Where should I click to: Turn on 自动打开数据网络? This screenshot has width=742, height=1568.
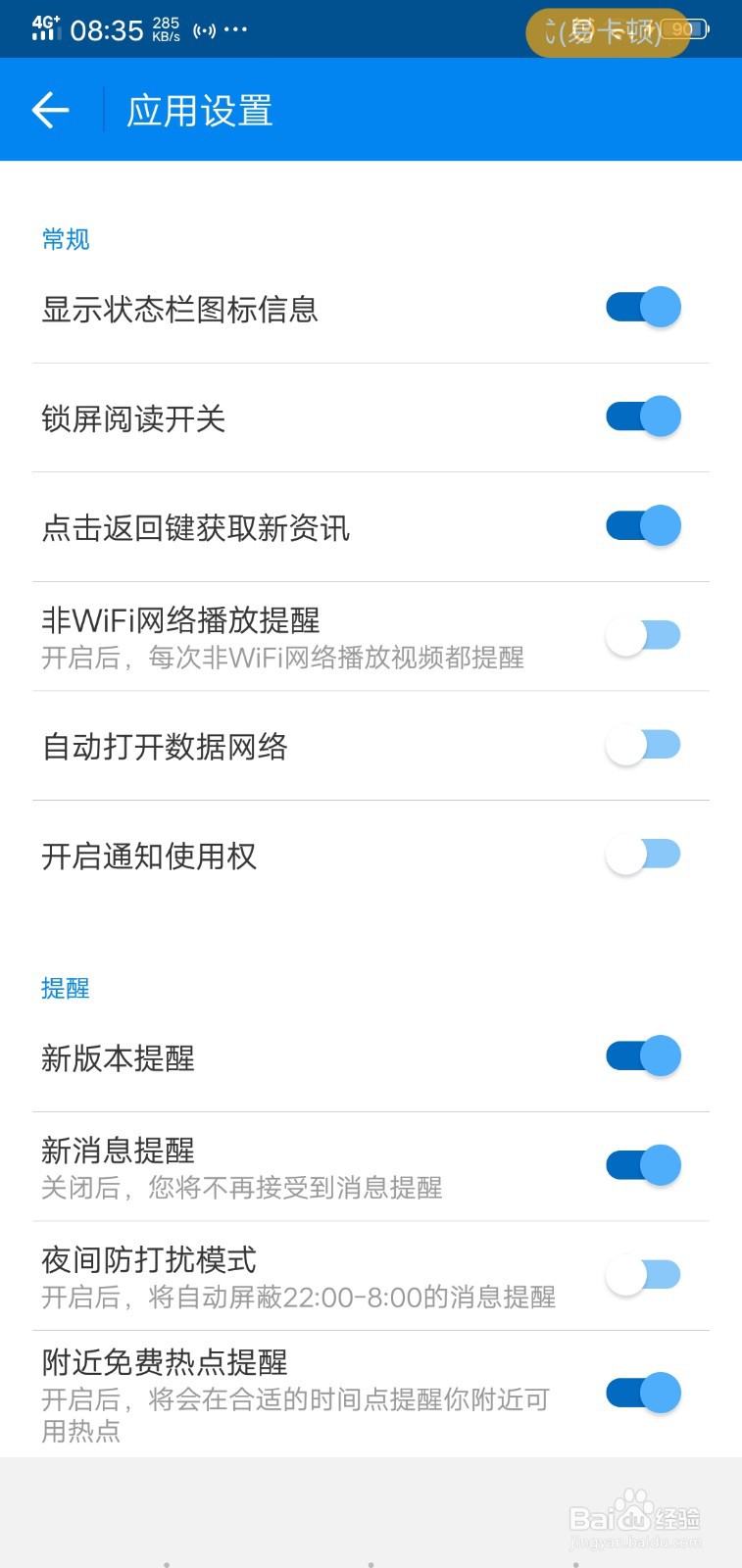(x=643, y=745)
